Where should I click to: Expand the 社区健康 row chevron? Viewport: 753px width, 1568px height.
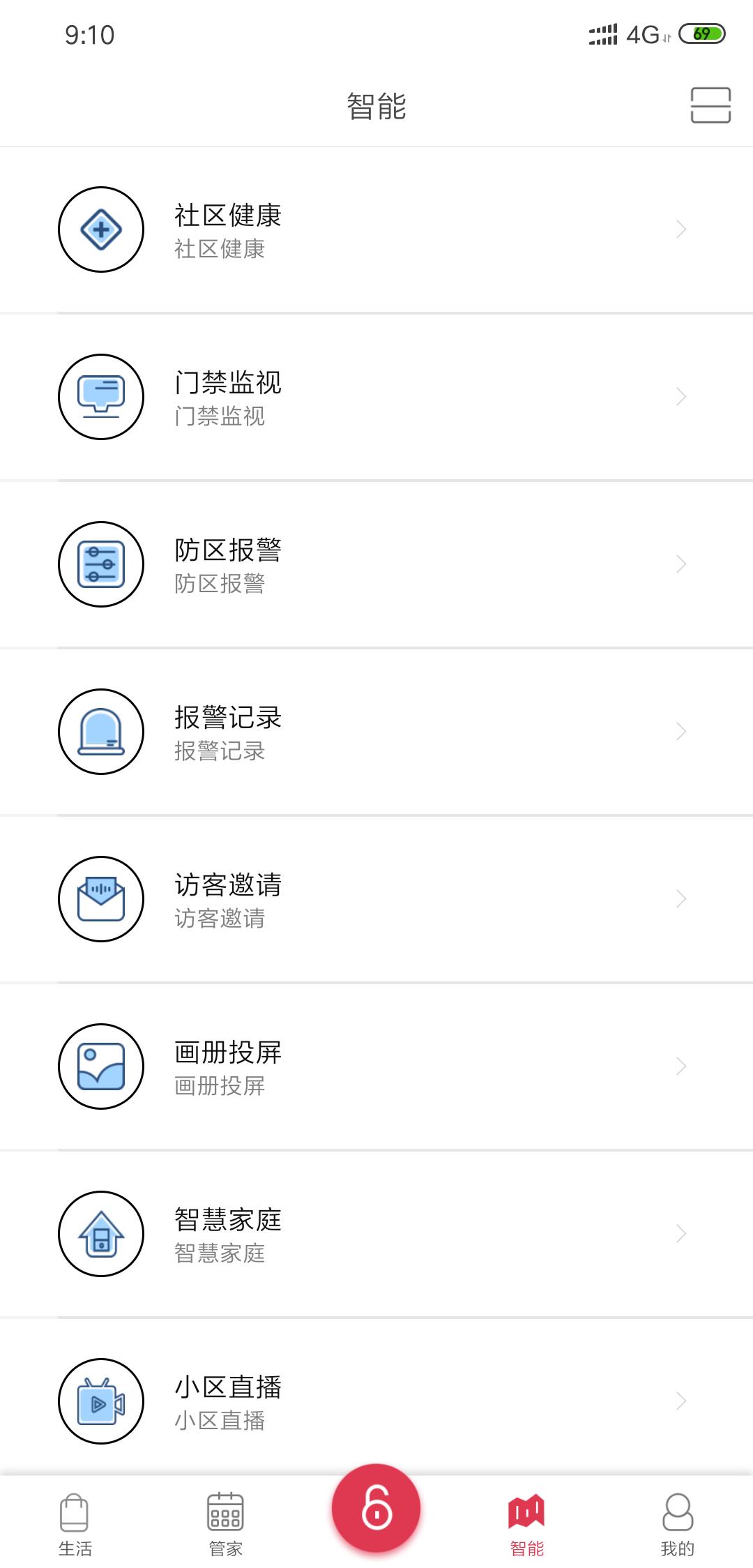click(680, 230)
